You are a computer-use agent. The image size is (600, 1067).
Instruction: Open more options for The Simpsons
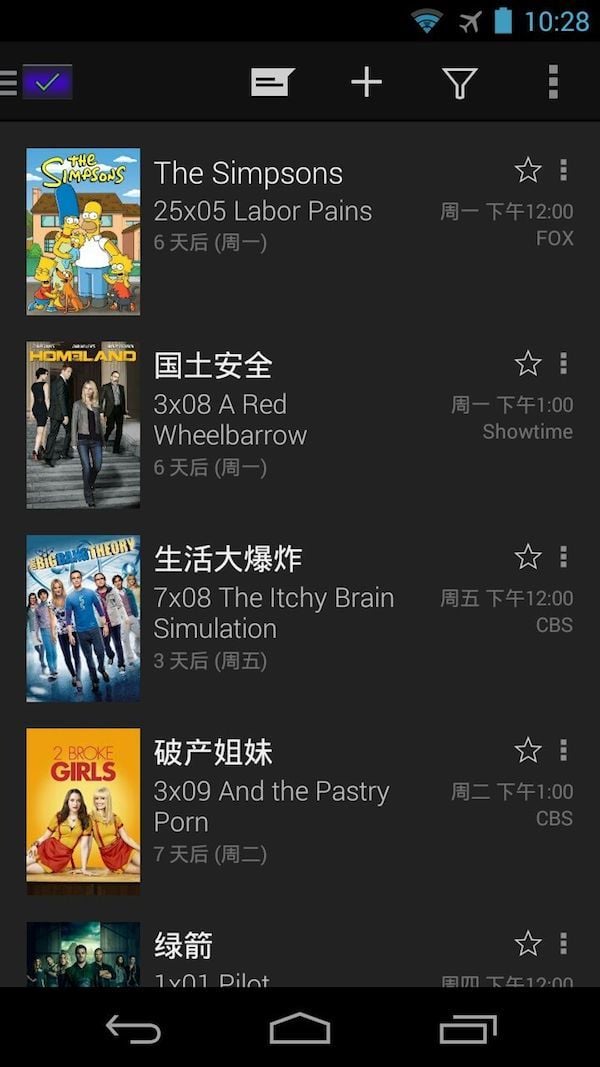(564, 170)
